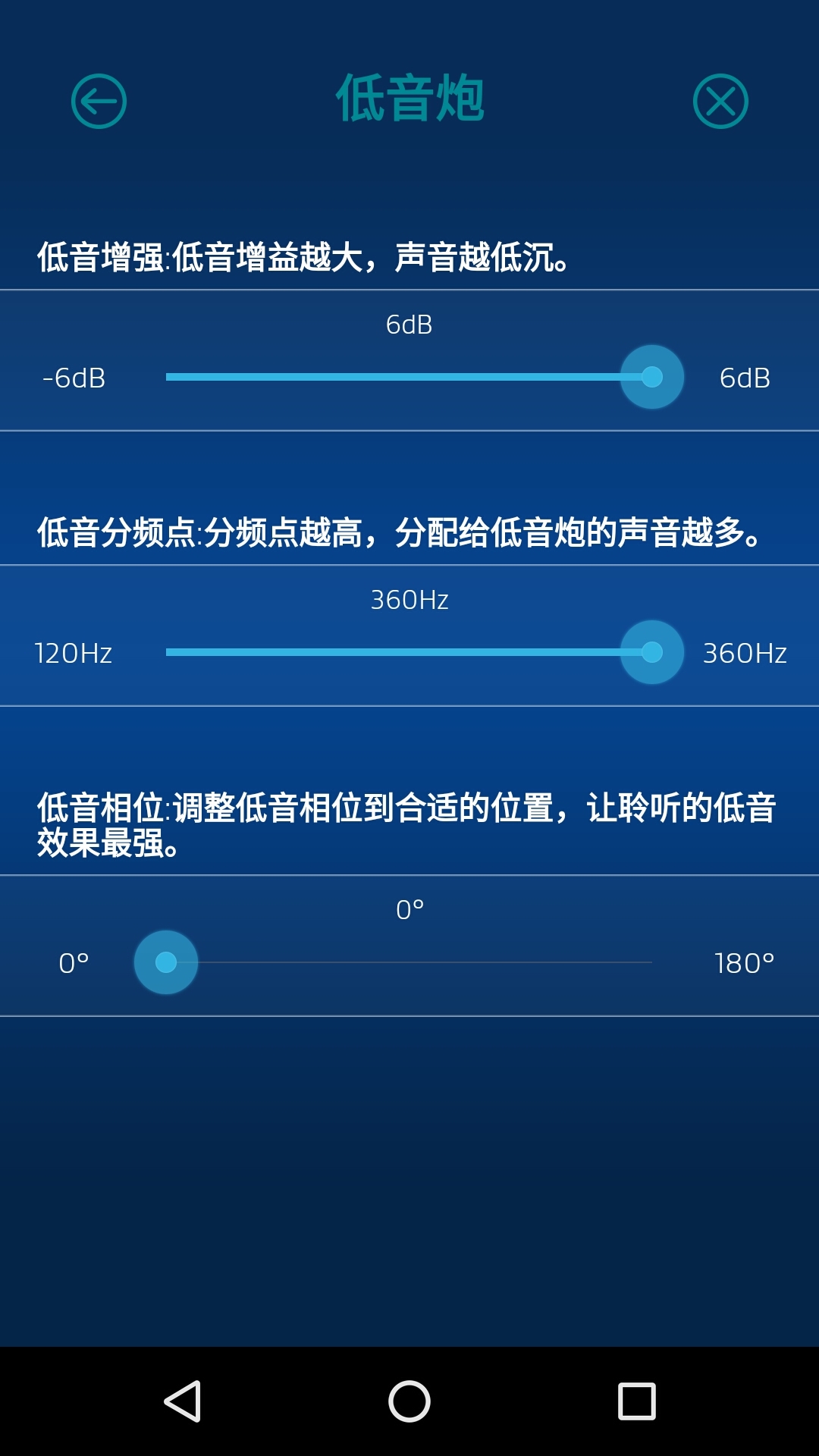This screenshot has height=1456, width=819.
Task: Click the back arrow icon
Action: (99, 101)
